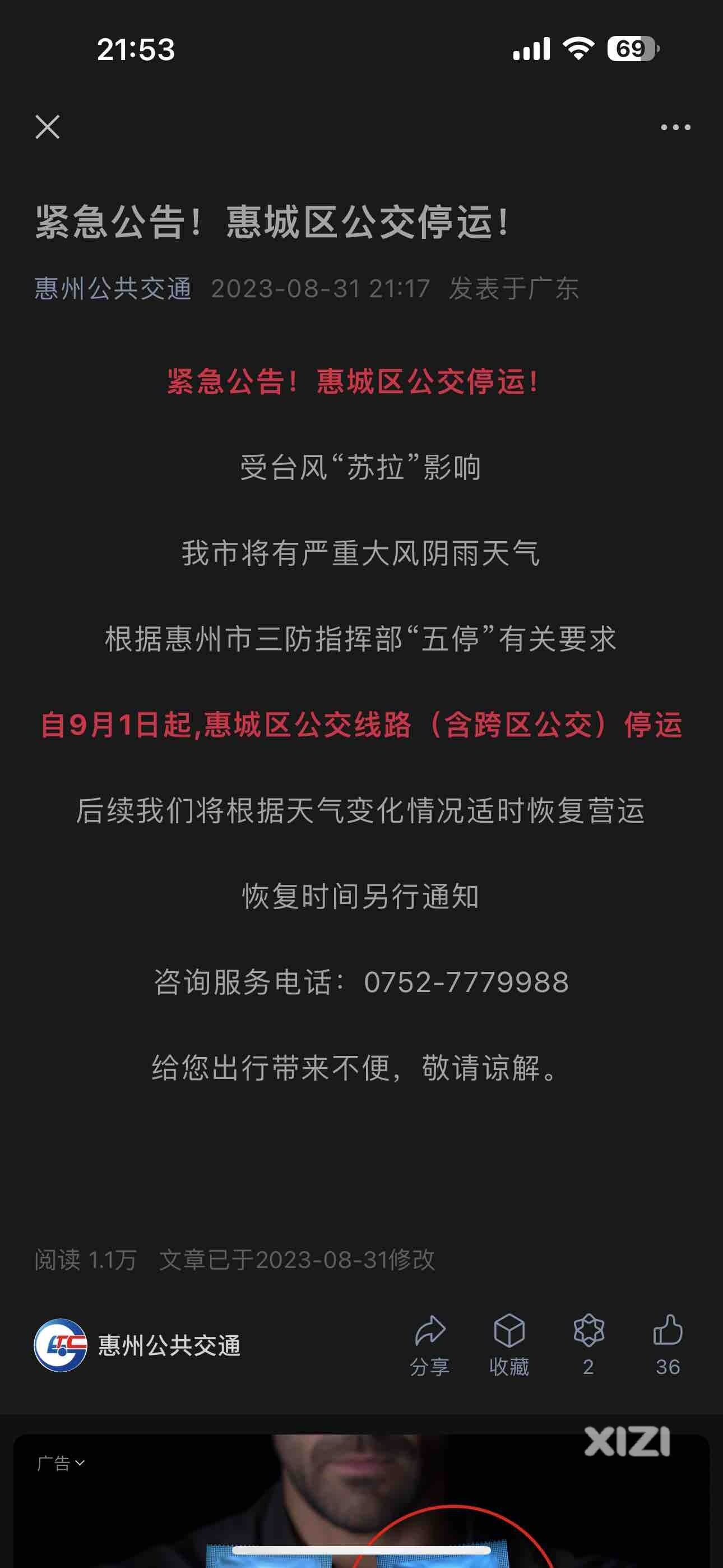Open the blue 惠州公共交通 account link under the title

point(113,288)
